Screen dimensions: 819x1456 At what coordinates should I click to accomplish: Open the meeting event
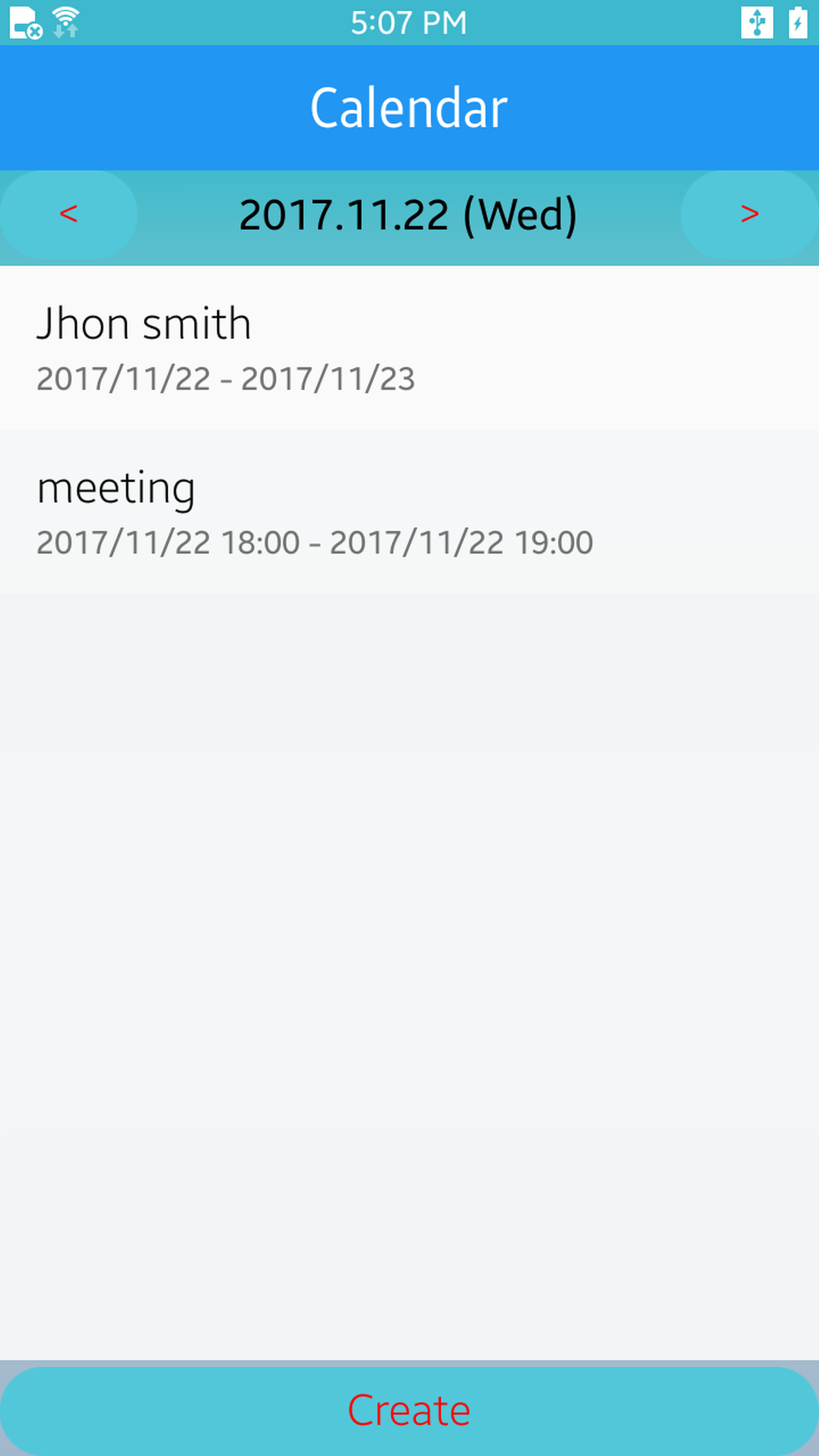coord(409,511)
